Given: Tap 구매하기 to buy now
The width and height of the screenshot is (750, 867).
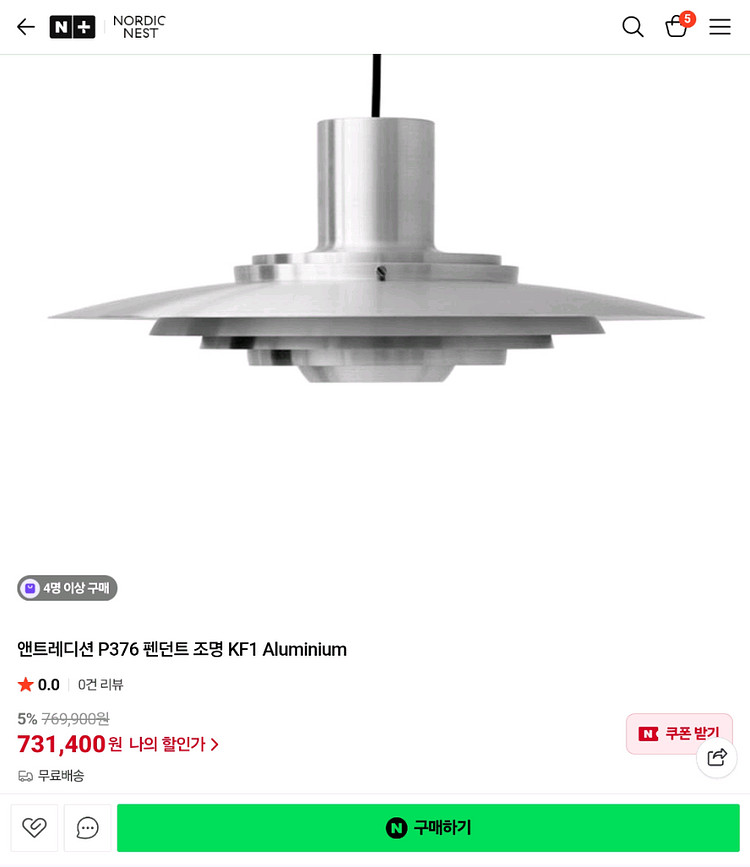Looking at the screenshot, I should 428,827.
